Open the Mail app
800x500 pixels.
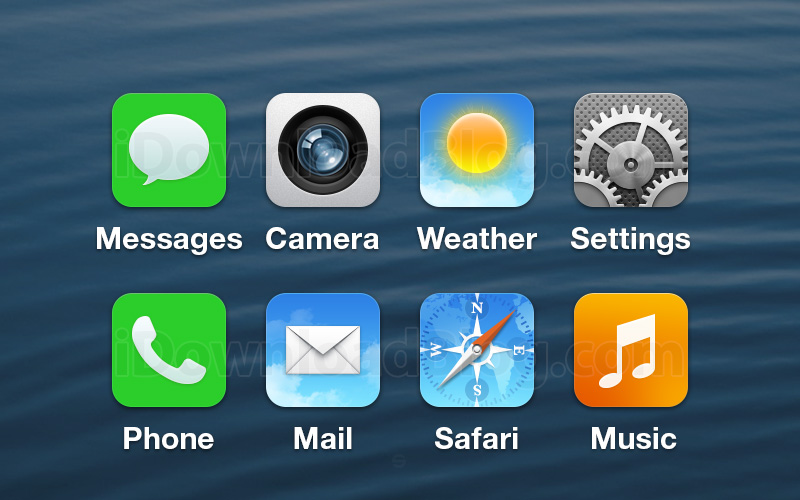pos(323,350)
